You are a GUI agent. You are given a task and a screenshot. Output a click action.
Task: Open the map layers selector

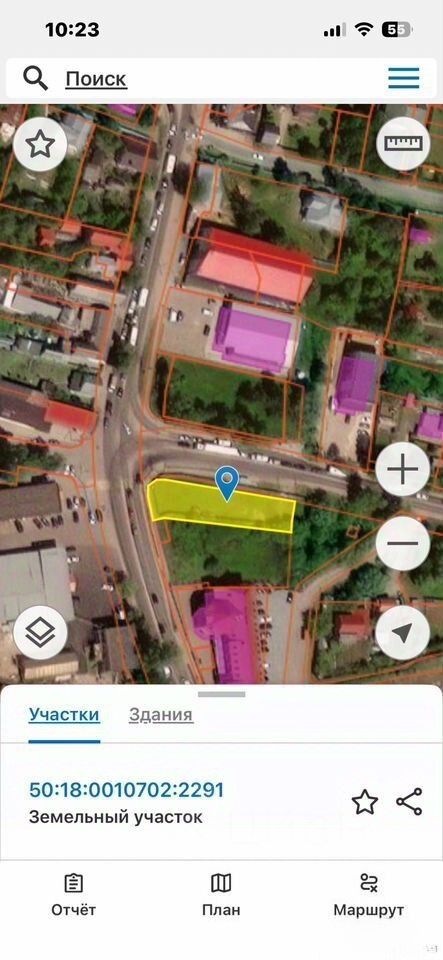(40, 634)
